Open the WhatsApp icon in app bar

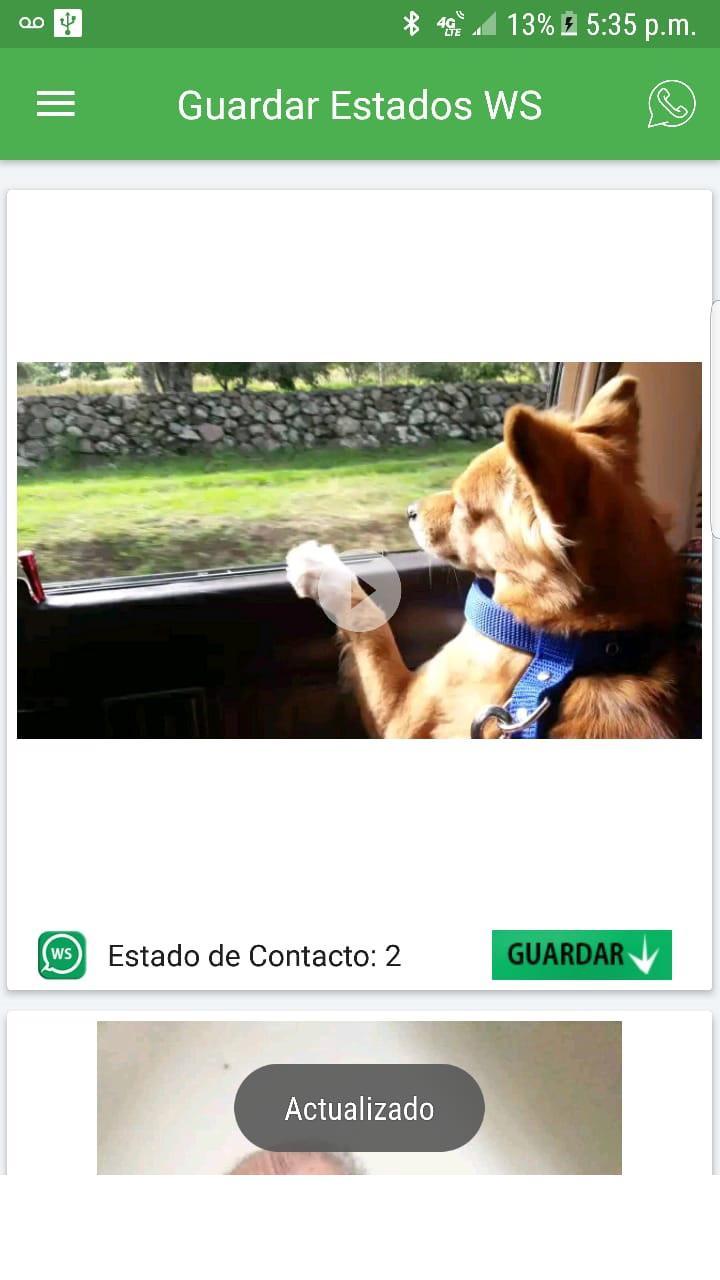click(x=671, y=104)
